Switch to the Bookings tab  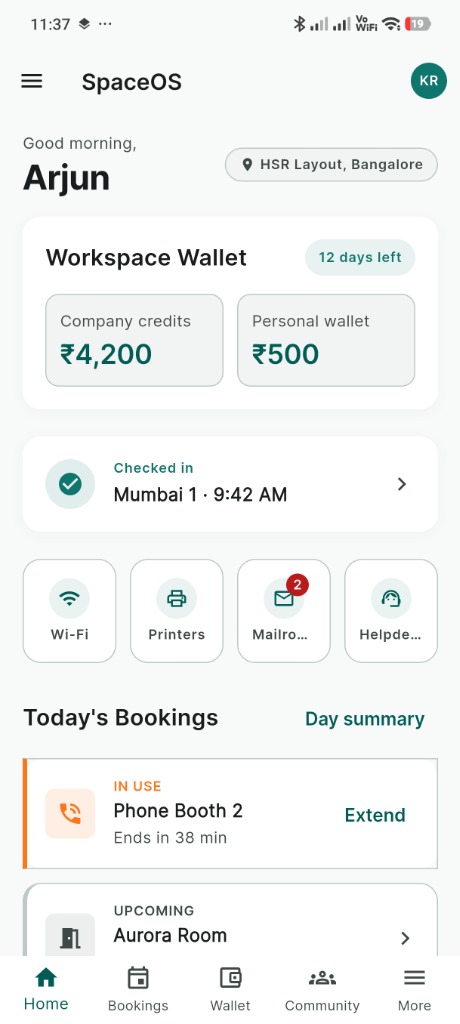pos(138,989)
